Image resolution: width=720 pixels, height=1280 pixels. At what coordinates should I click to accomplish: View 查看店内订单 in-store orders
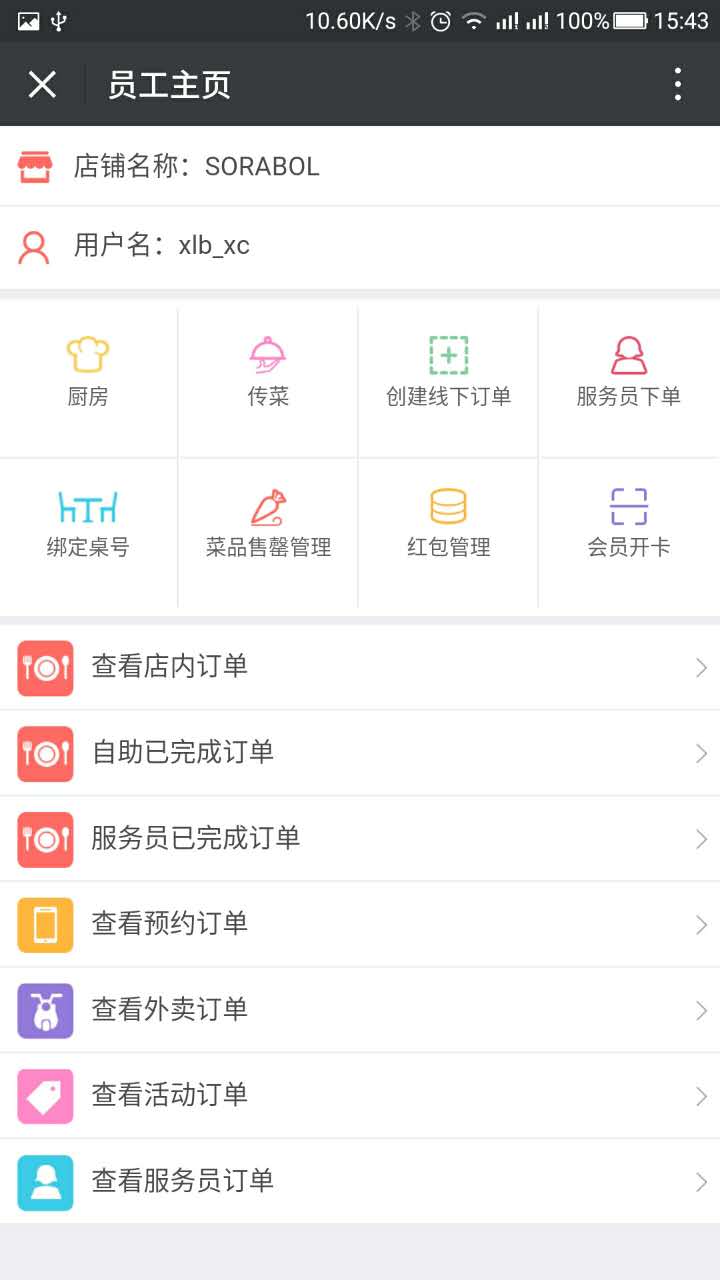360,667
